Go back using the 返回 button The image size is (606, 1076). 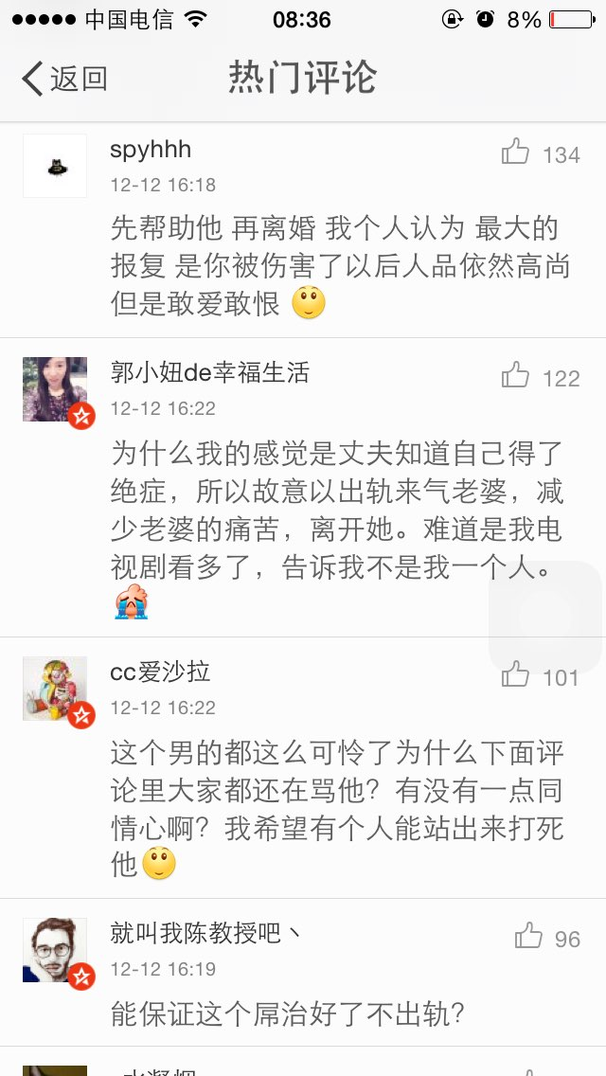65,78
